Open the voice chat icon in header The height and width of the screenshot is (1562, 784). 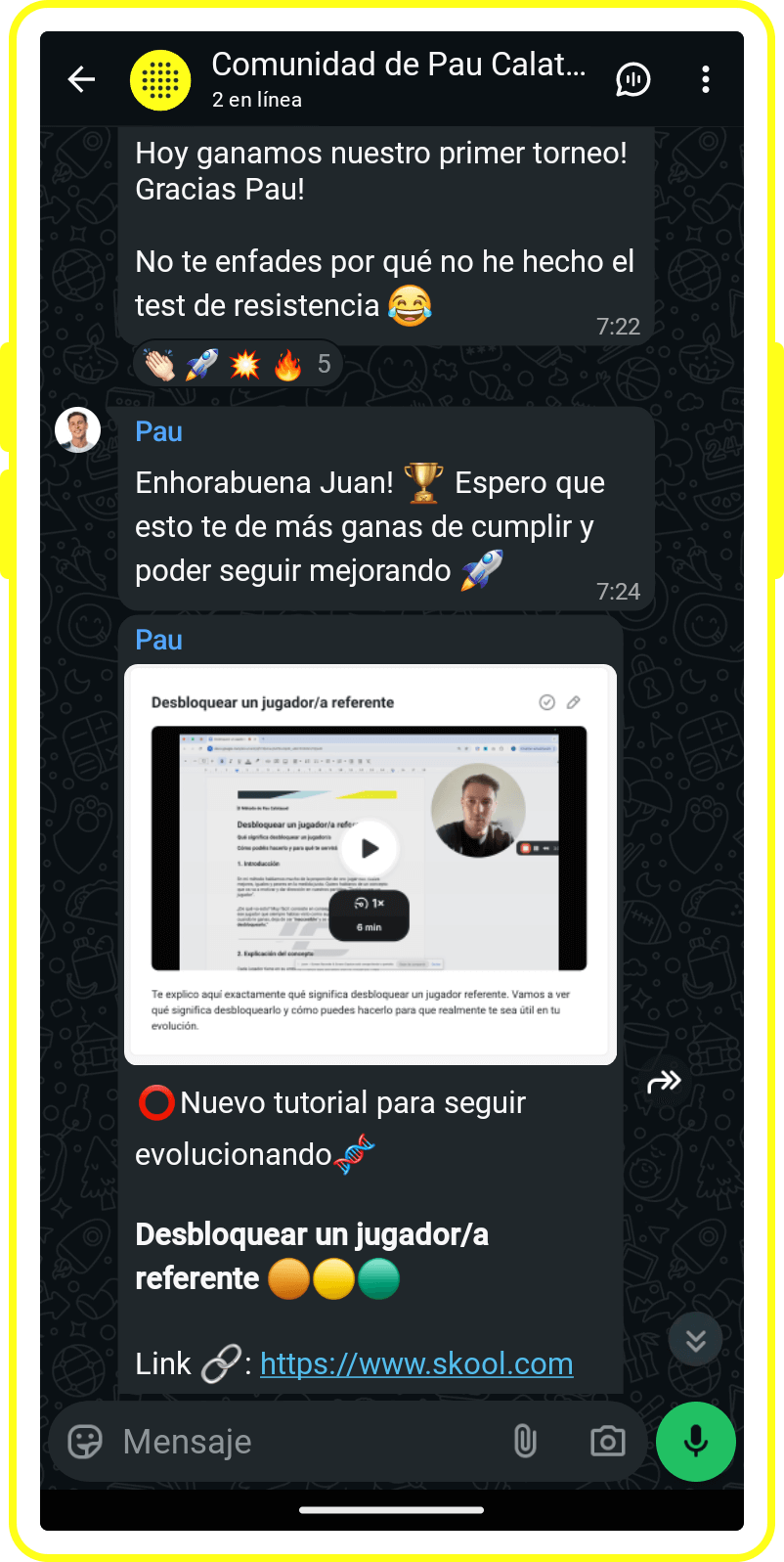[x=633, y=79]
